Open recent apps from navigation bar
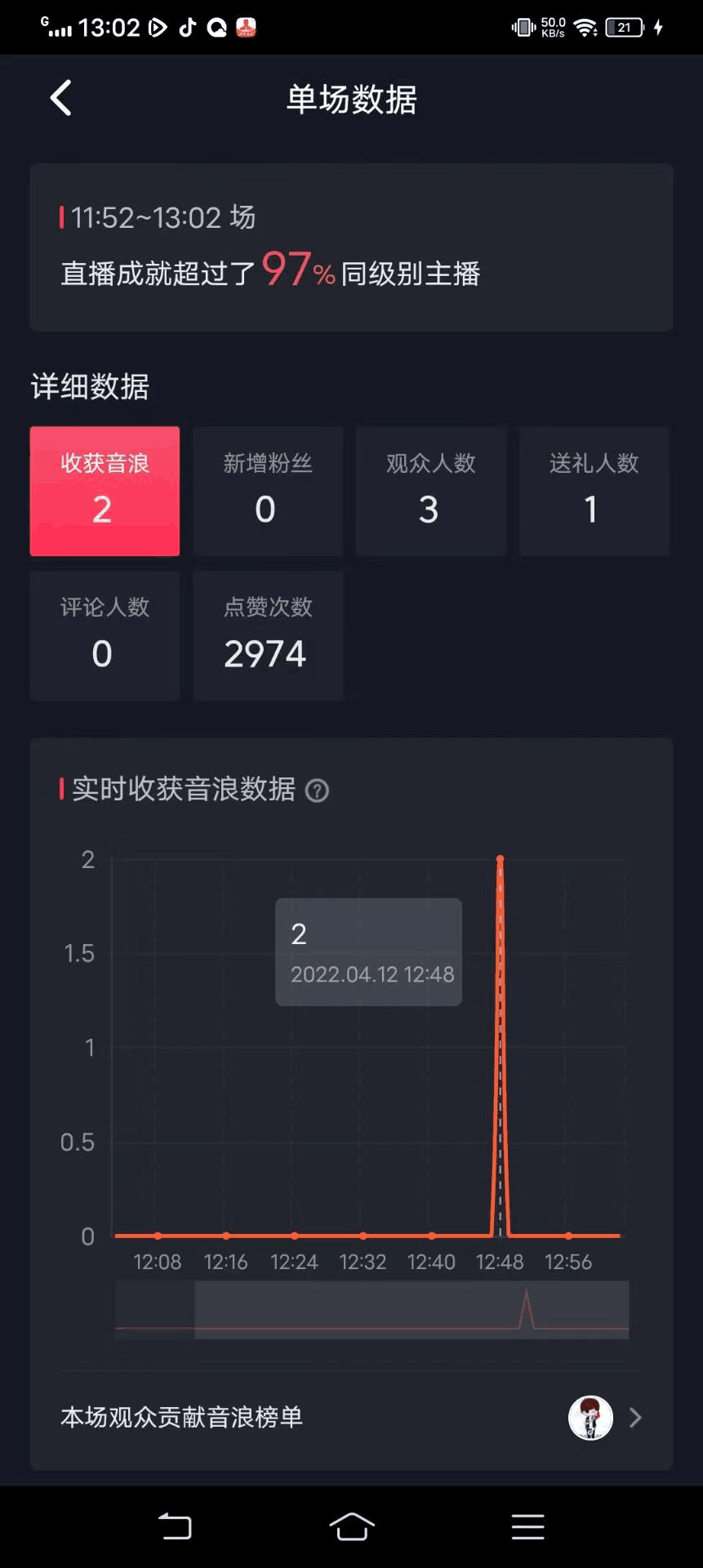Image resolution: width=703 pixels, height=1568 pixels. click(527, 1526)
